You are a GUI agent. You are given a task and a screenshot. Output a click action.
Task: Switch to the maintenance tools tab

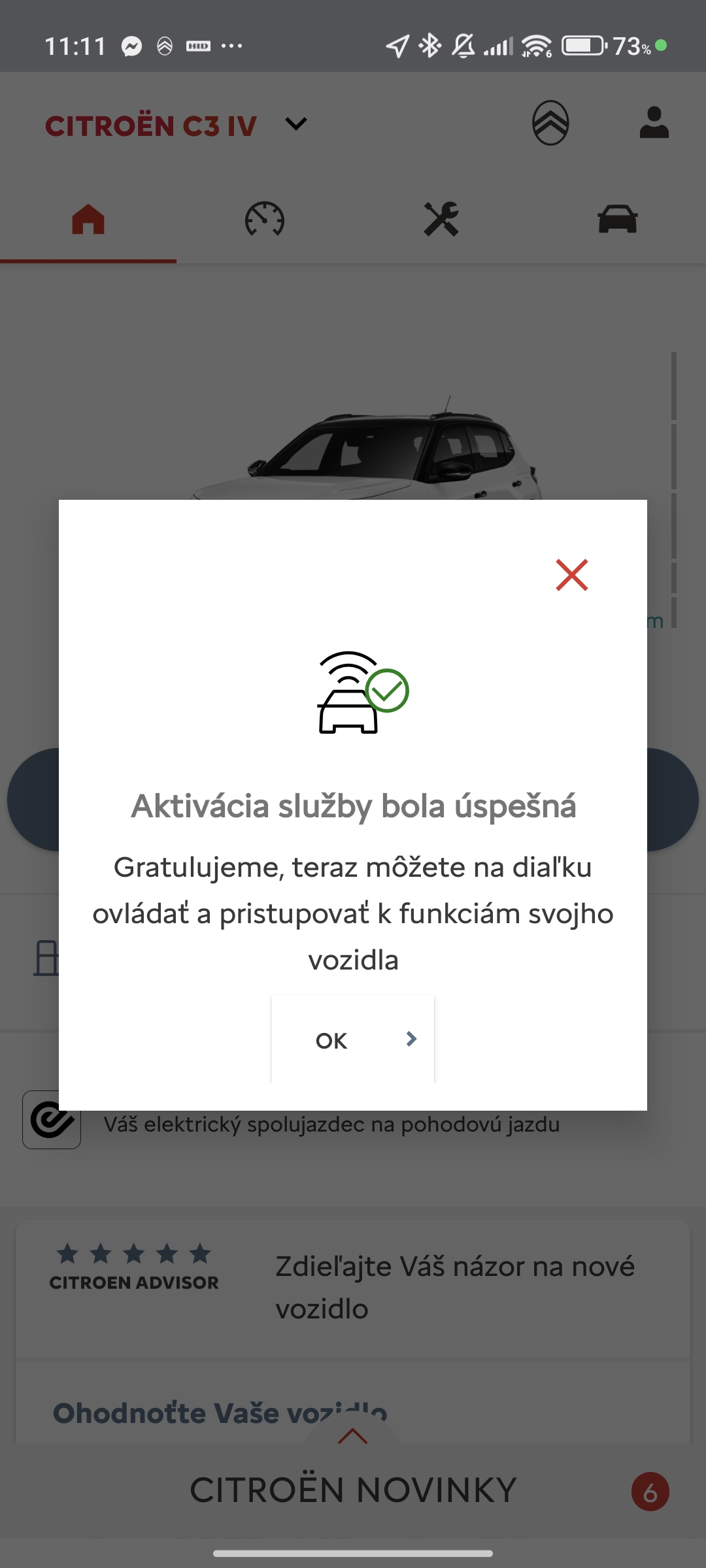(441, 220)
